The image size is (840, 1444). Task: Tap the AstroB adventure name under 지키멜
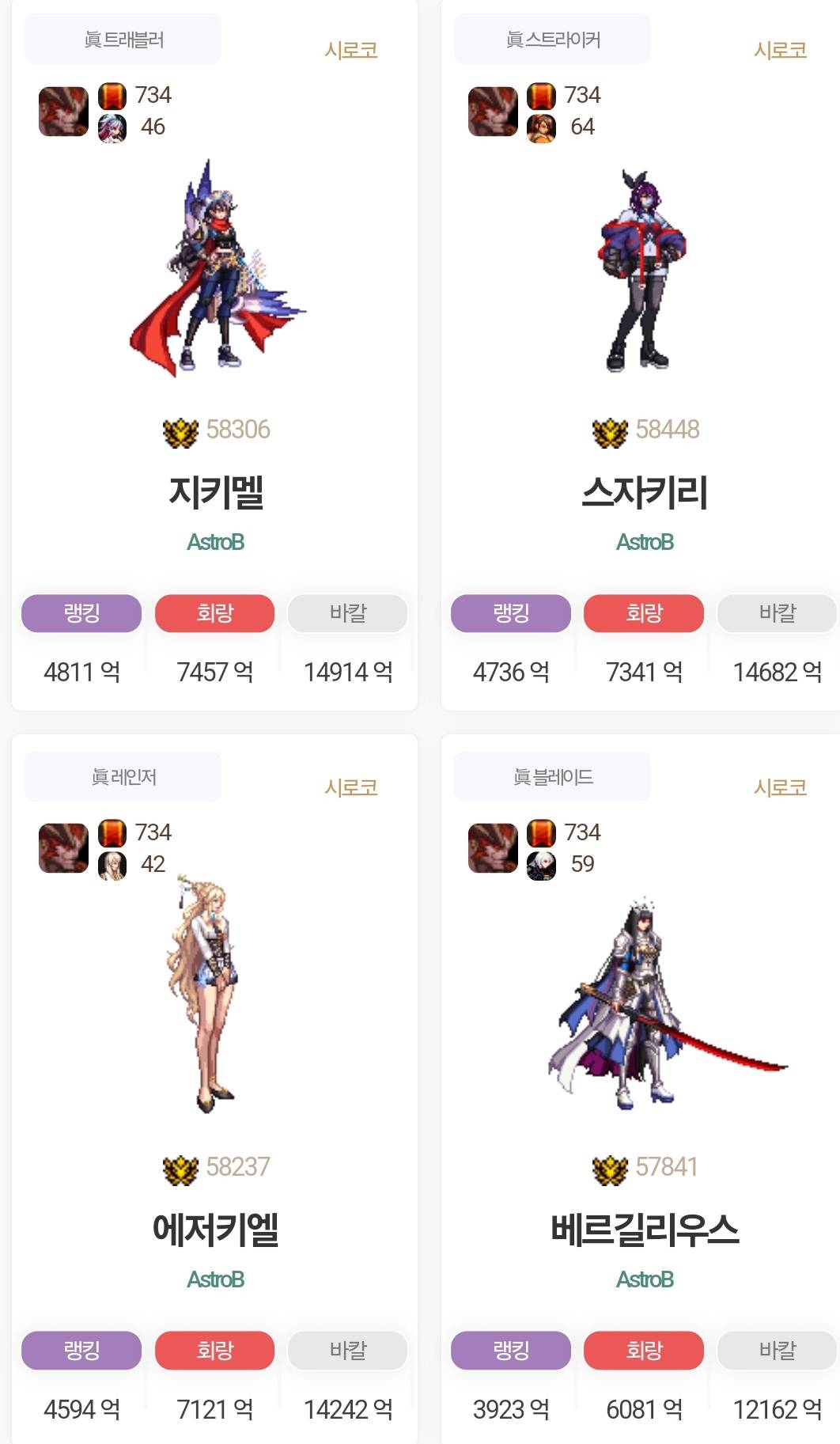pos(215,542)
